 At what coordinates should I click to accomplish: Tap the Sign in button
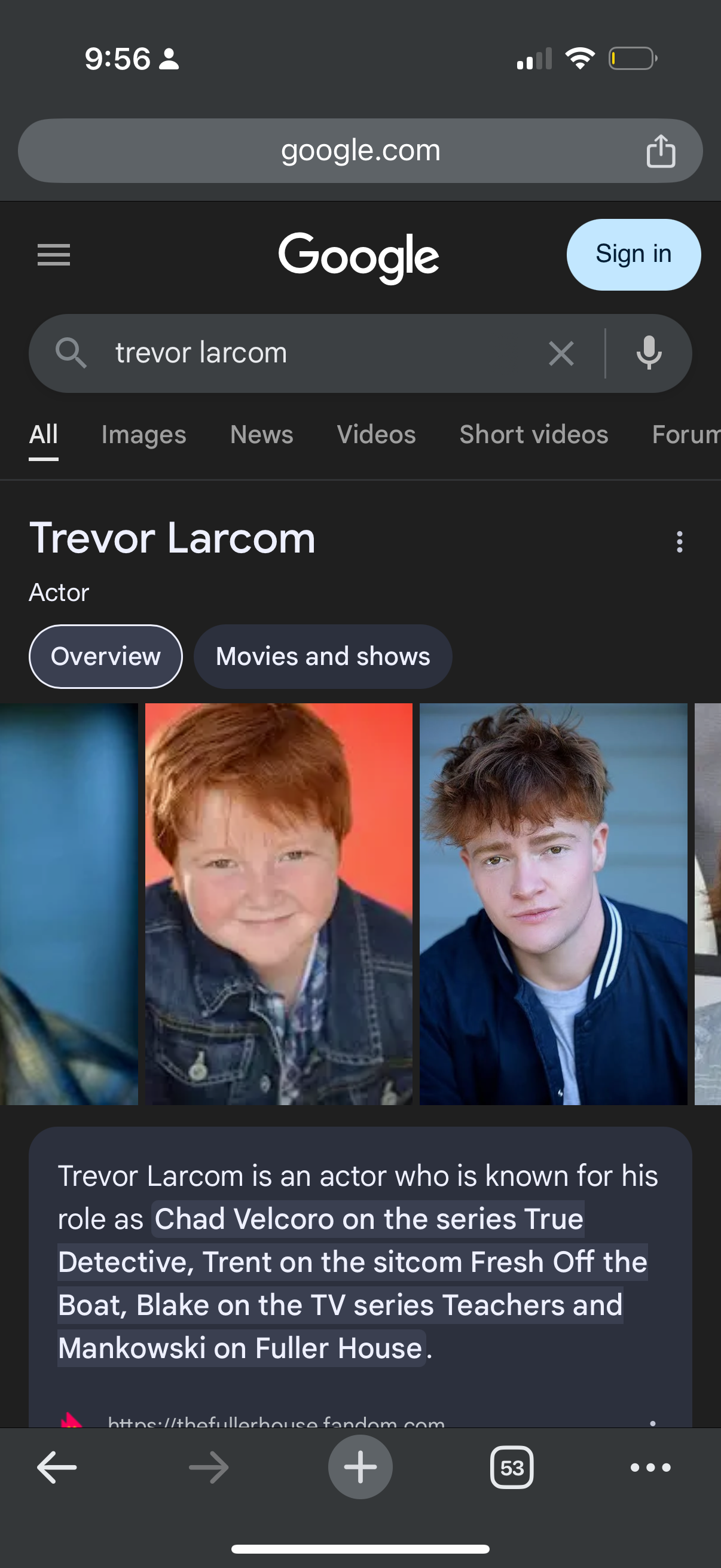(633, 254)
